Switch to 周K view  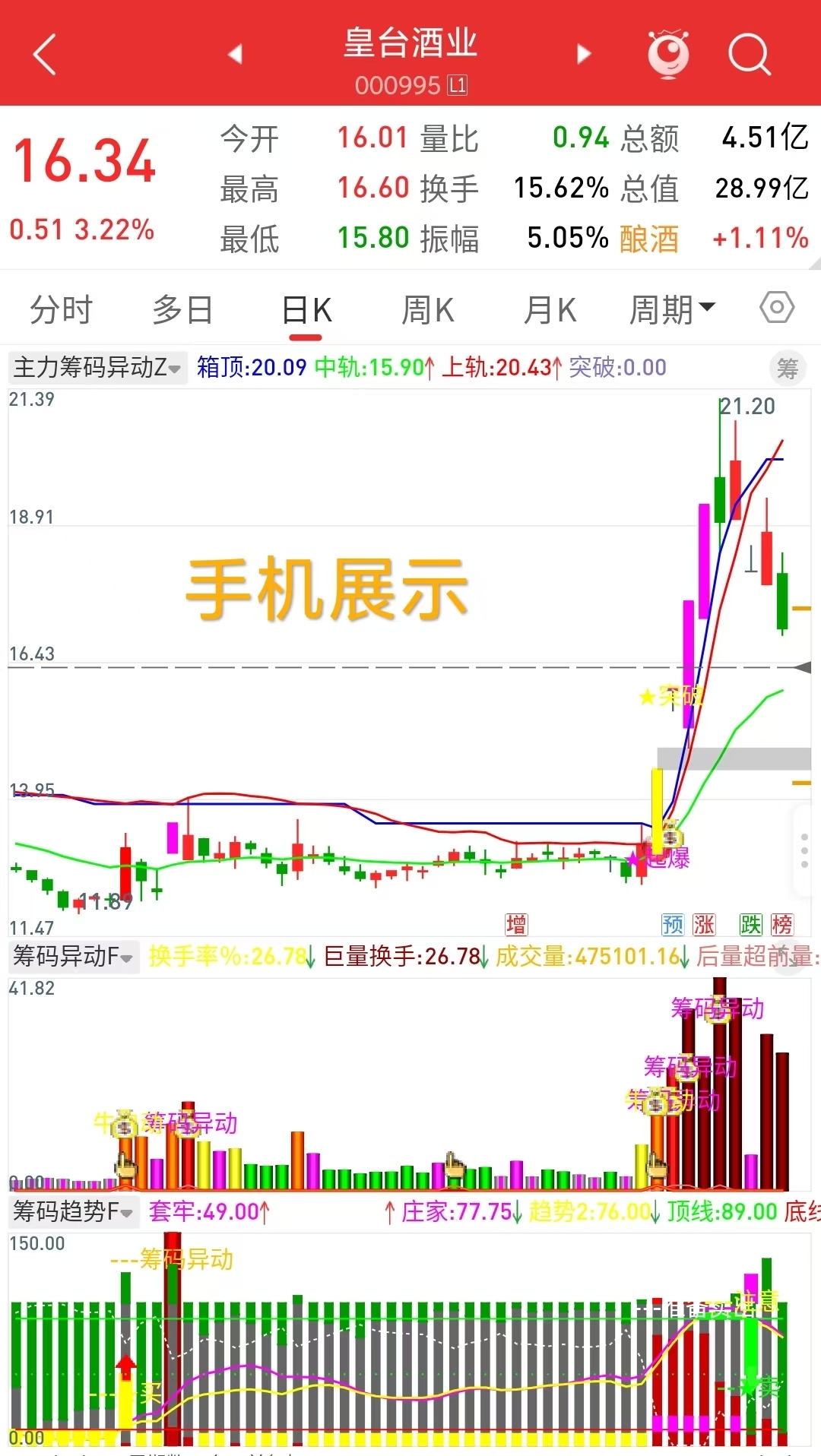[428, 310]
